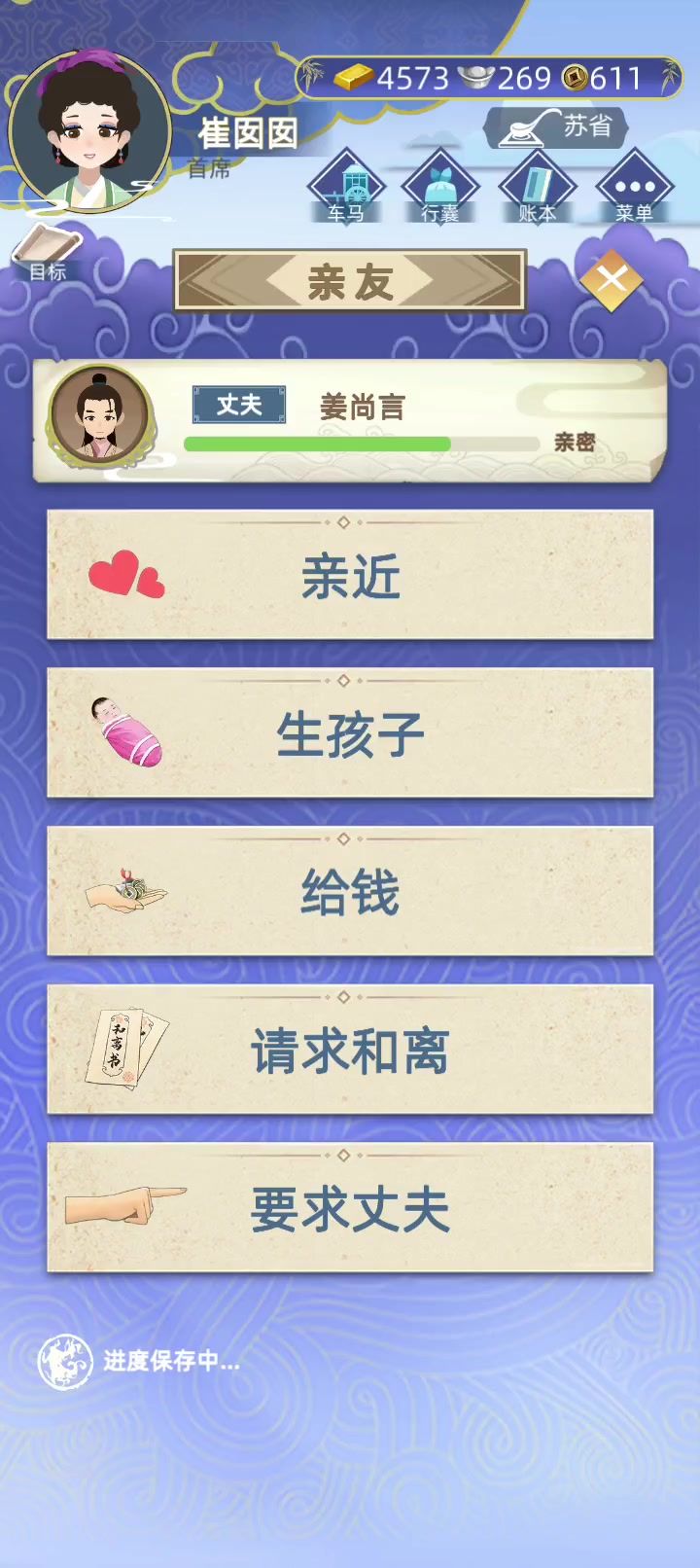
Task: Select the 给钱 option
Action: click(350, 892)
